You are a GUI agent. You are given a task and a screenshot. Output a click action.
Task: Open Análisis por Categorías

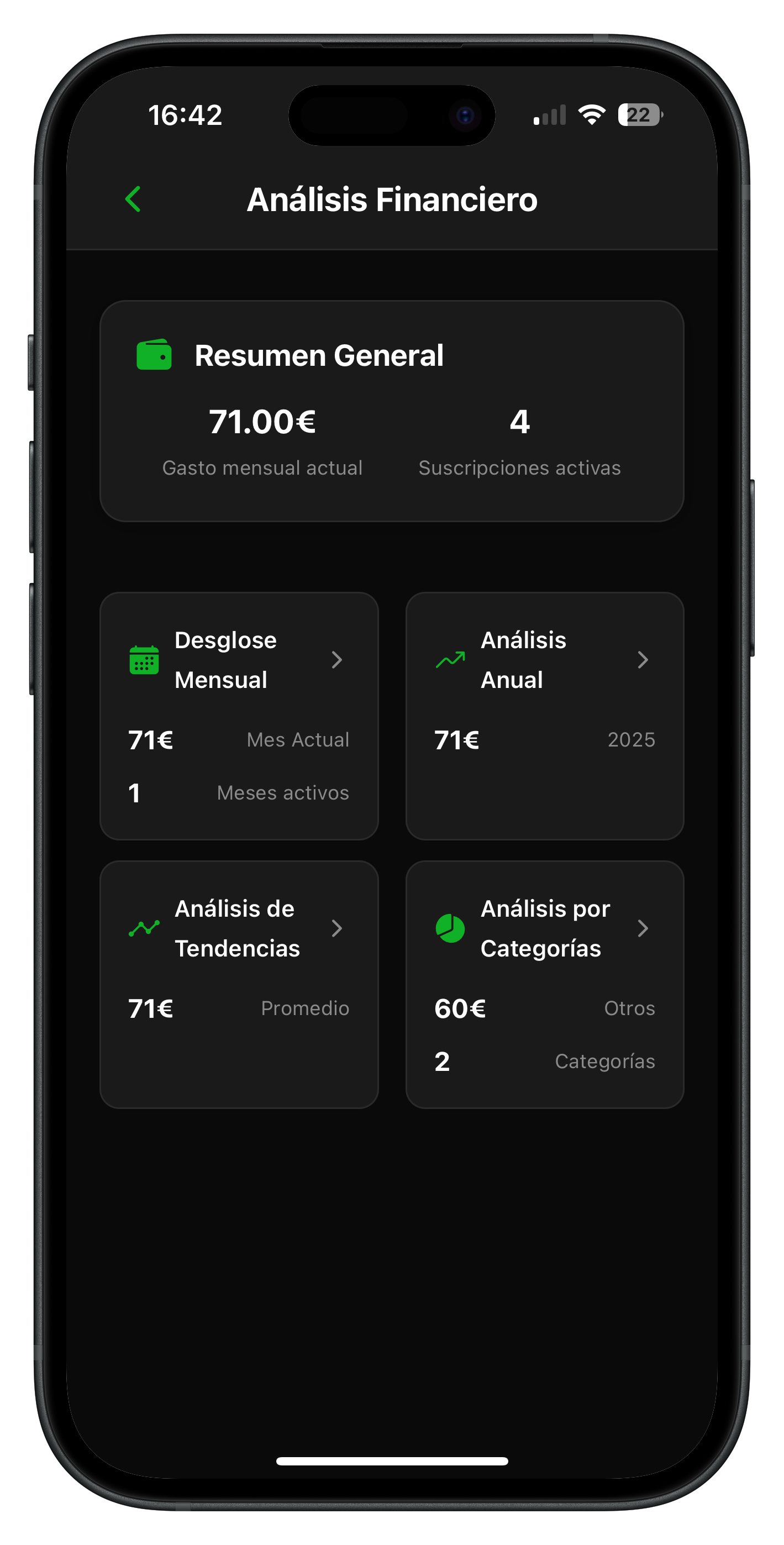(545, 984)
